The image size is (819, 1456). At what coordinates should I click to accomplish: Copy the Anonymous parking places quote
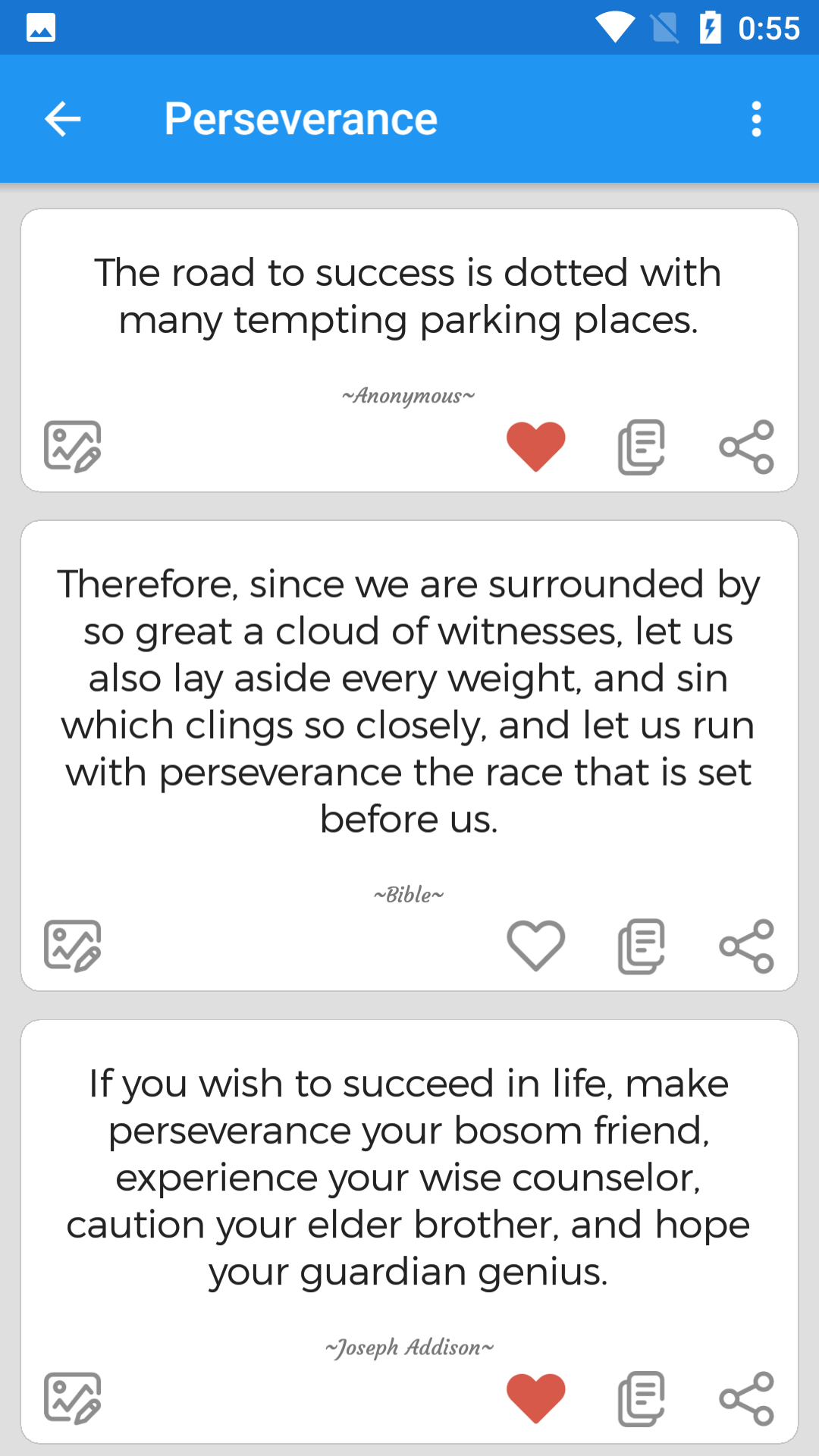pyautogui.click(x=640, y=447)
